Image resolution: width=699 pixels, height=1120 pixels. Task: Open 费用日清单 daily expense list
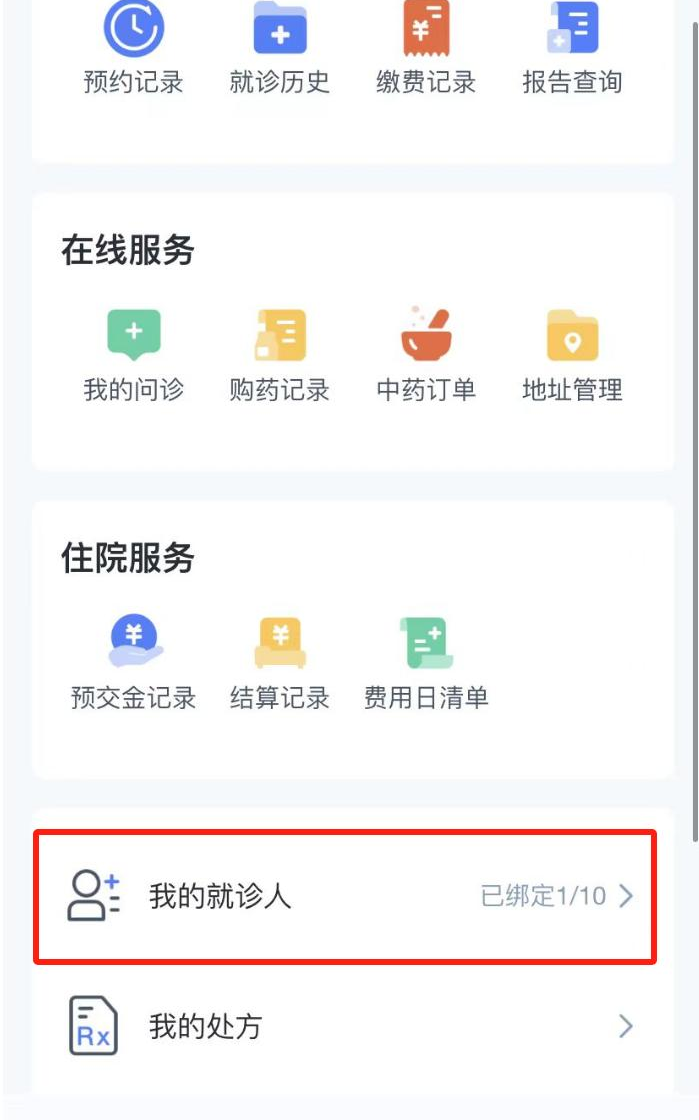pyautogui.click(x=426, y=663)
